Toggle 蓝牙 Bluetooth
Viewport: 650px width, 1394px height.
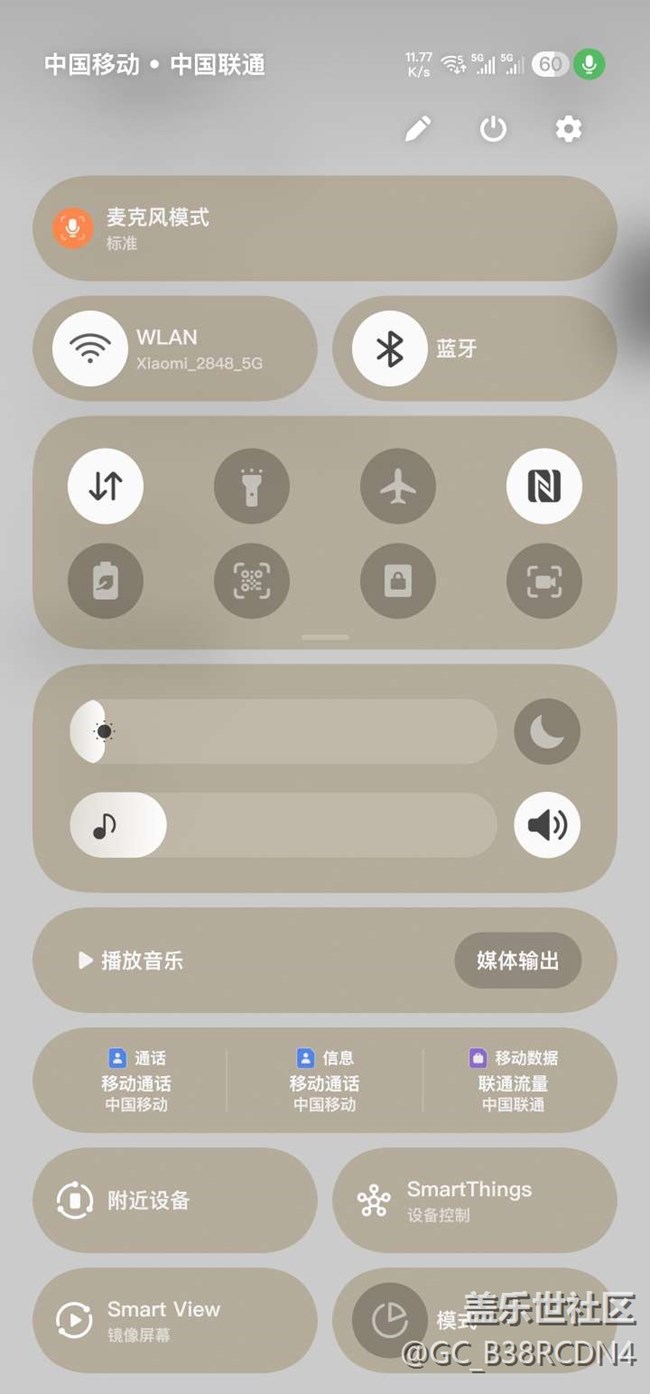tap(389, 349)
